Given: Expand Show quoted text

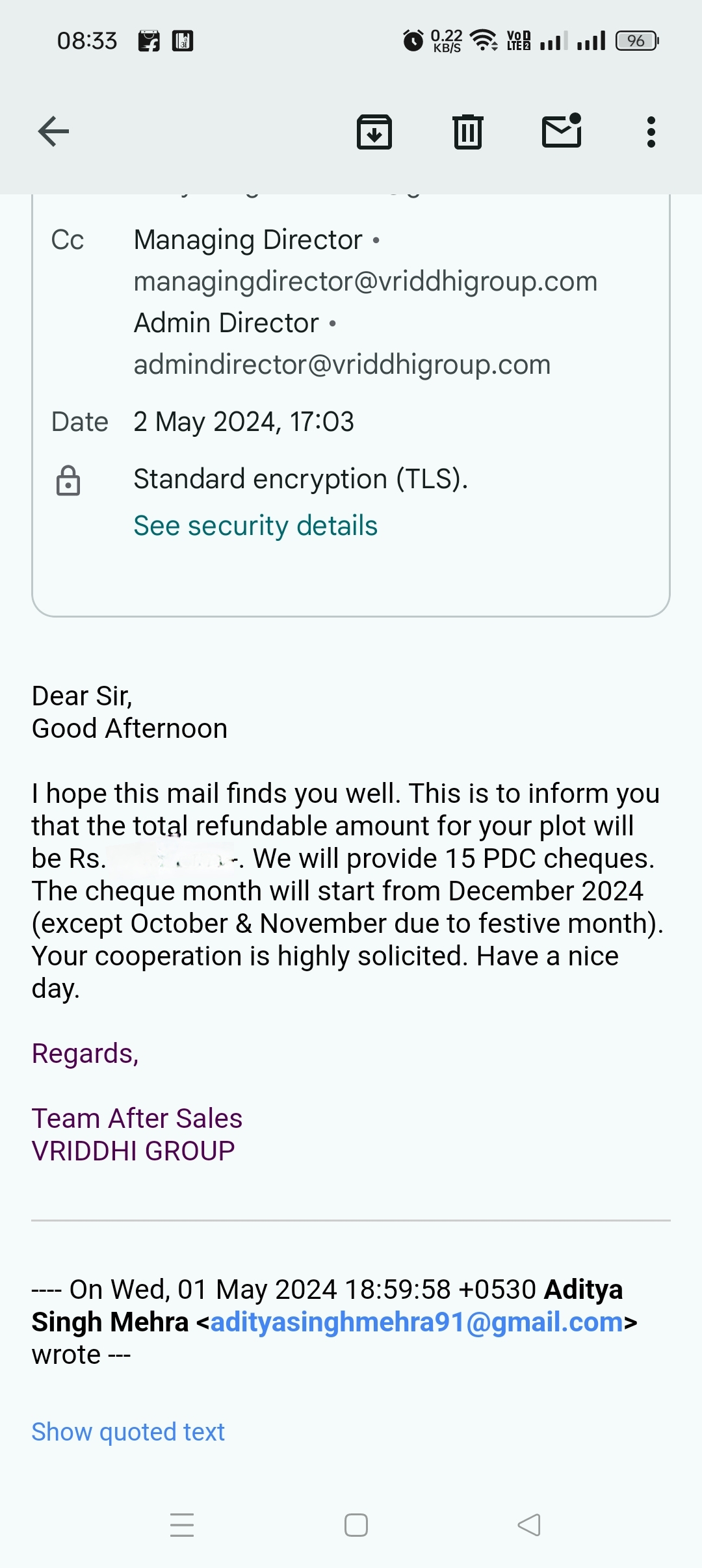Looking at the screenshot, I should (x=128, y=1431).
